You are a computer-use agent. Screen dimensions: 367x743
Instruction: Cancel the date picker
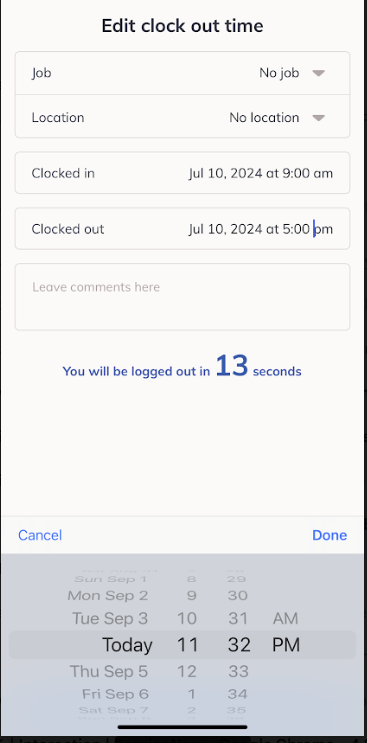click(x=40, y=535)
